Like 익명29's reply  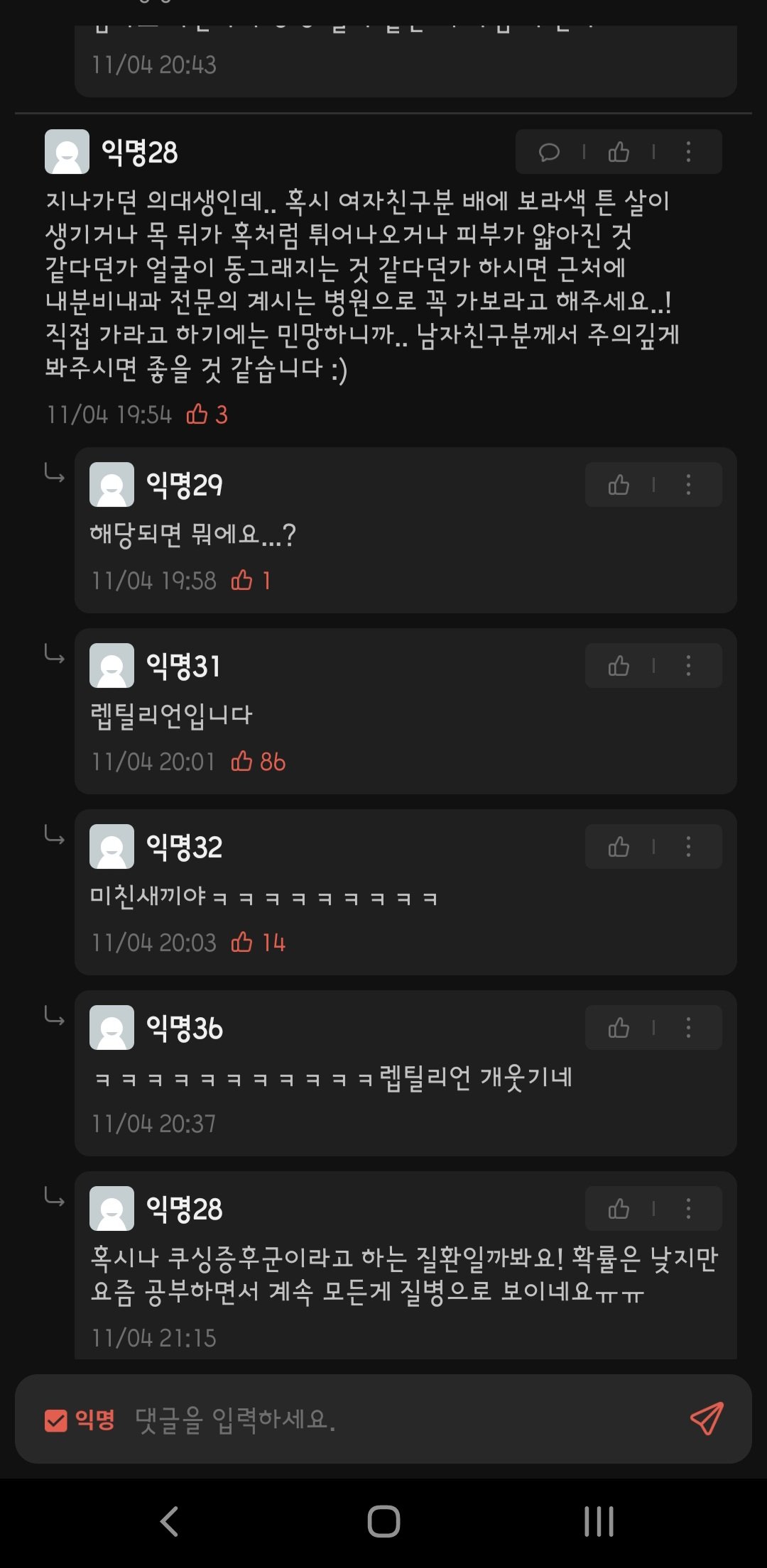[619, 485]
